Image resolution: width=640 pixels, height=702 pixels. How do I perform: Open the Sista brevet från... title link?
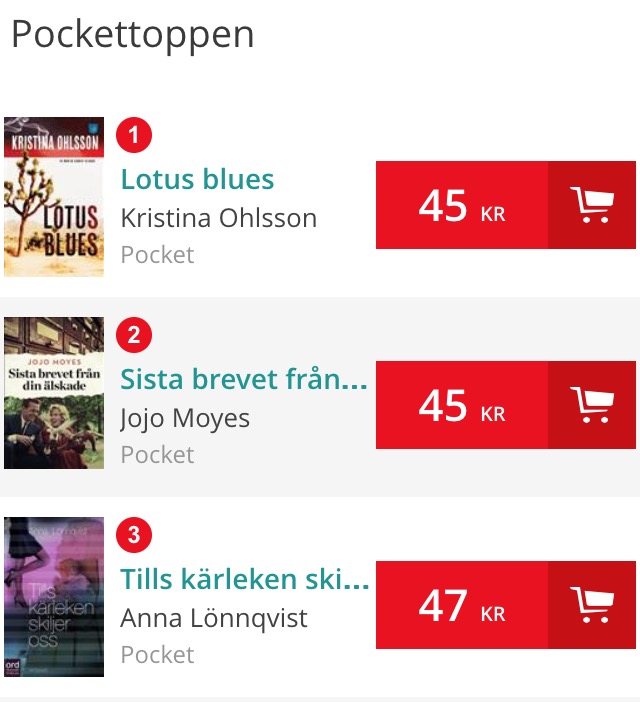244,380
